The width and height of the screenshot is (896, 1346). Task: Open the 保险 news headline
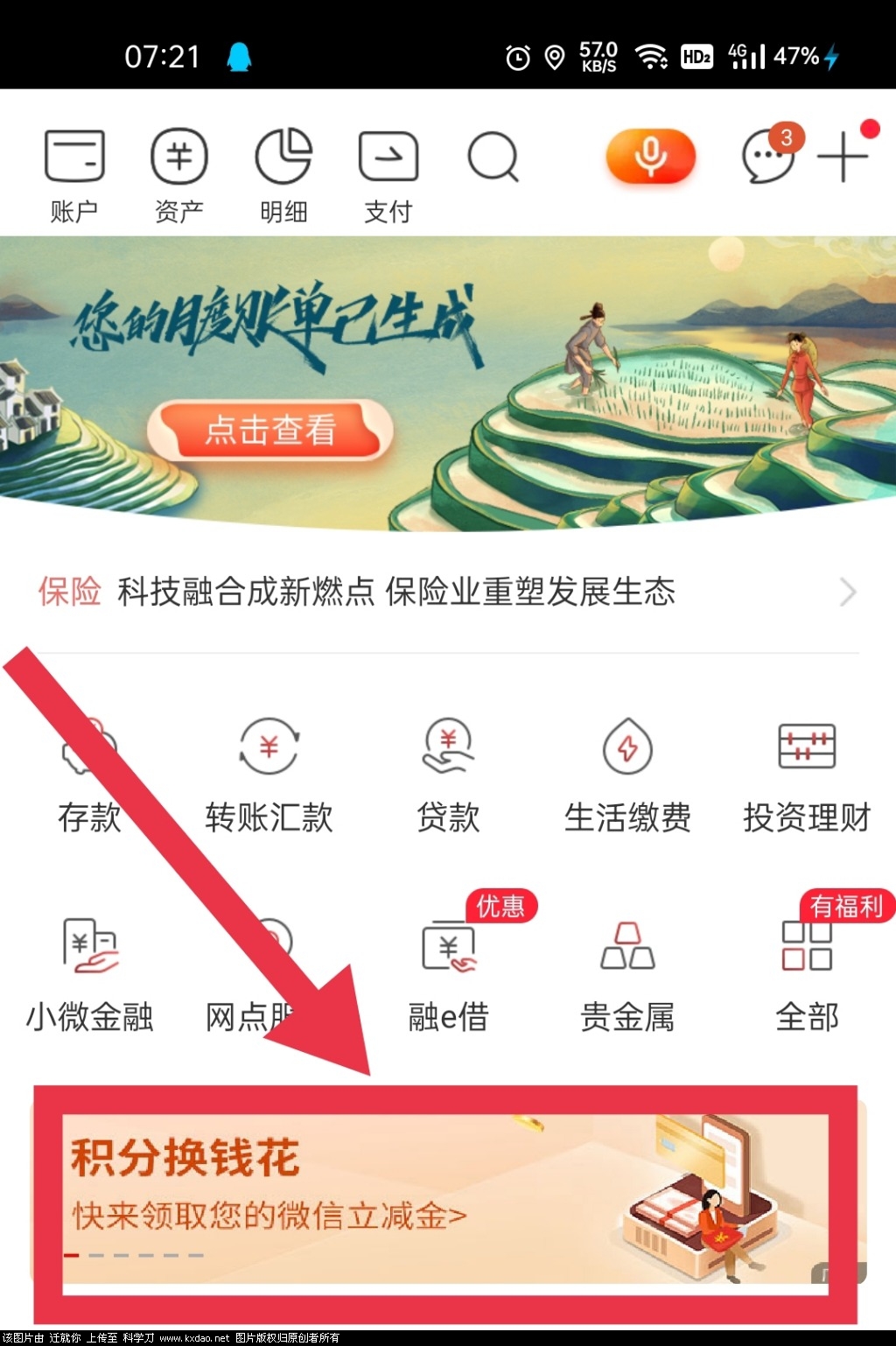(395, 592)
